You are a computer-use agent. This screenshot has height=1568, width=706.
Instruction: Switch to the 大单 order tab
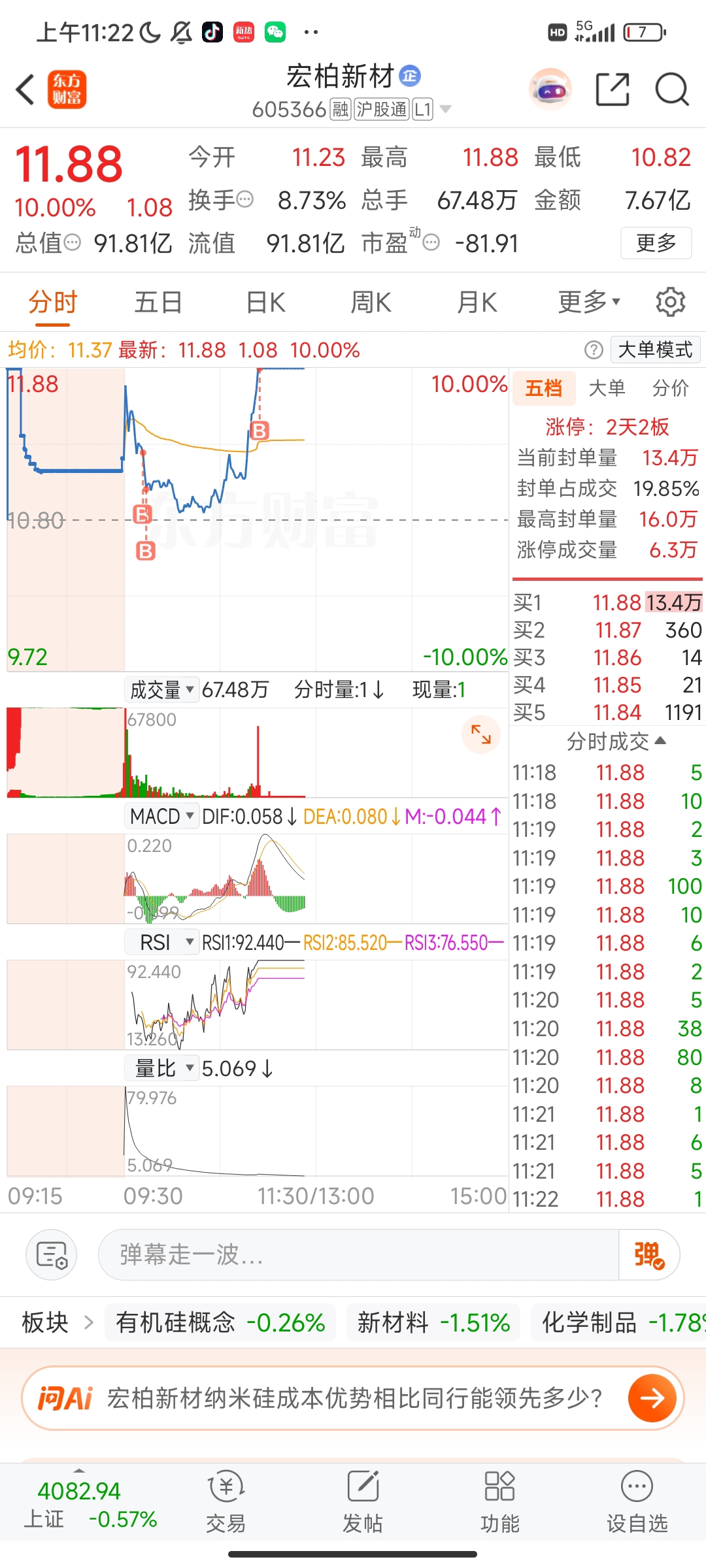[607, 388]
